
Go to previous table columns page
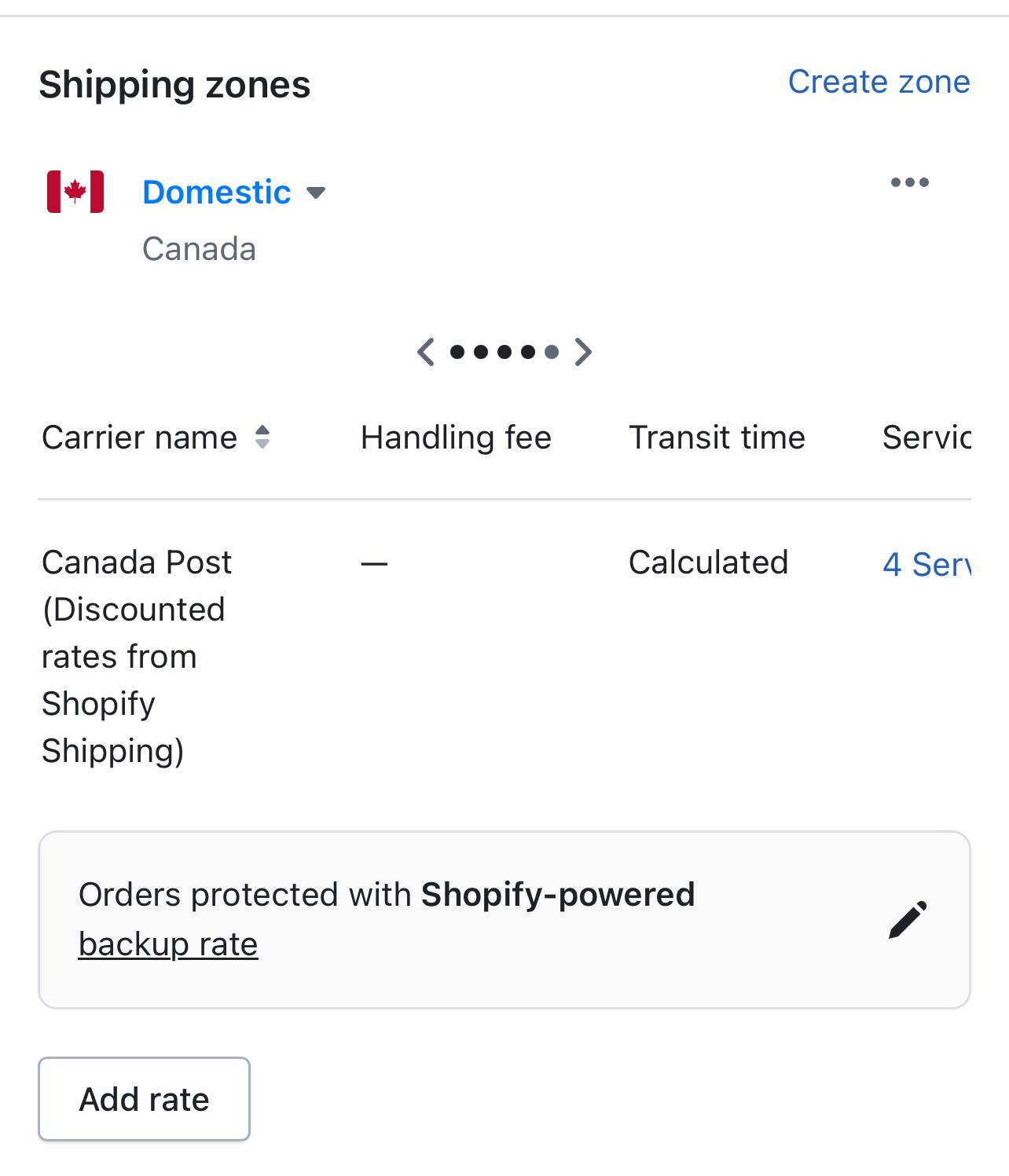[x=426, y=352]
